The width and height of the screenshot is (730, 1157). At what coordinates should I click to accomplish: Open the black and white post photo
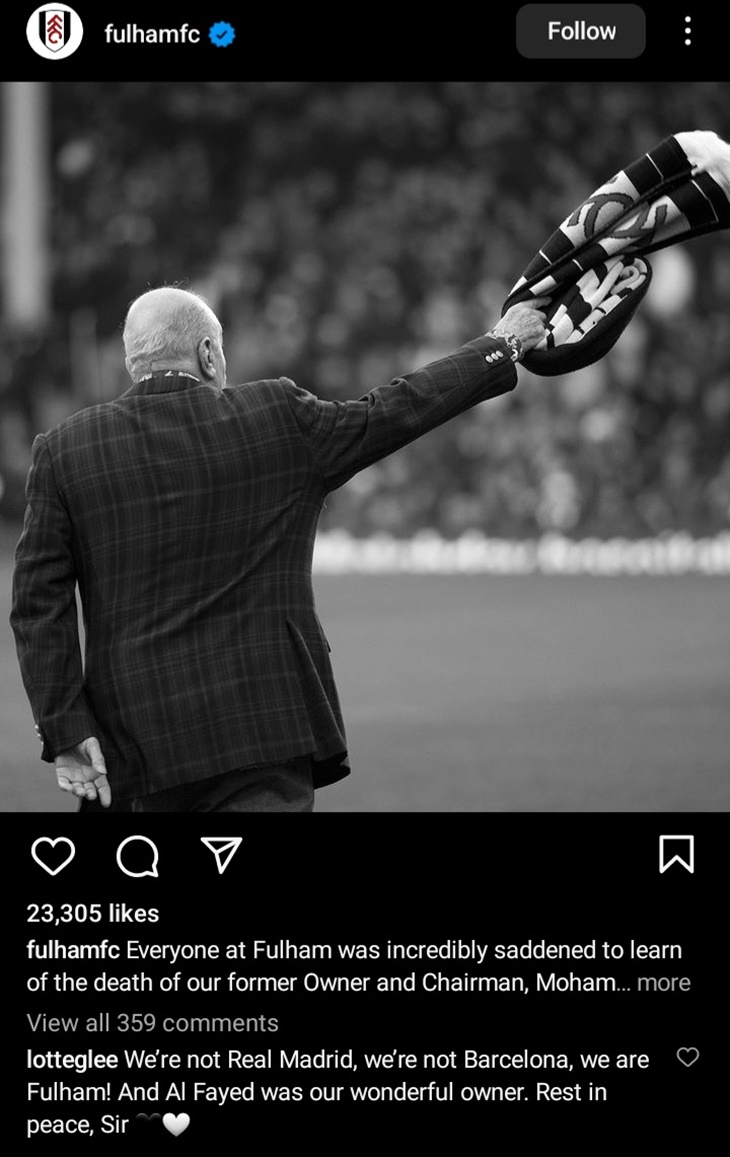click(365, 446)
